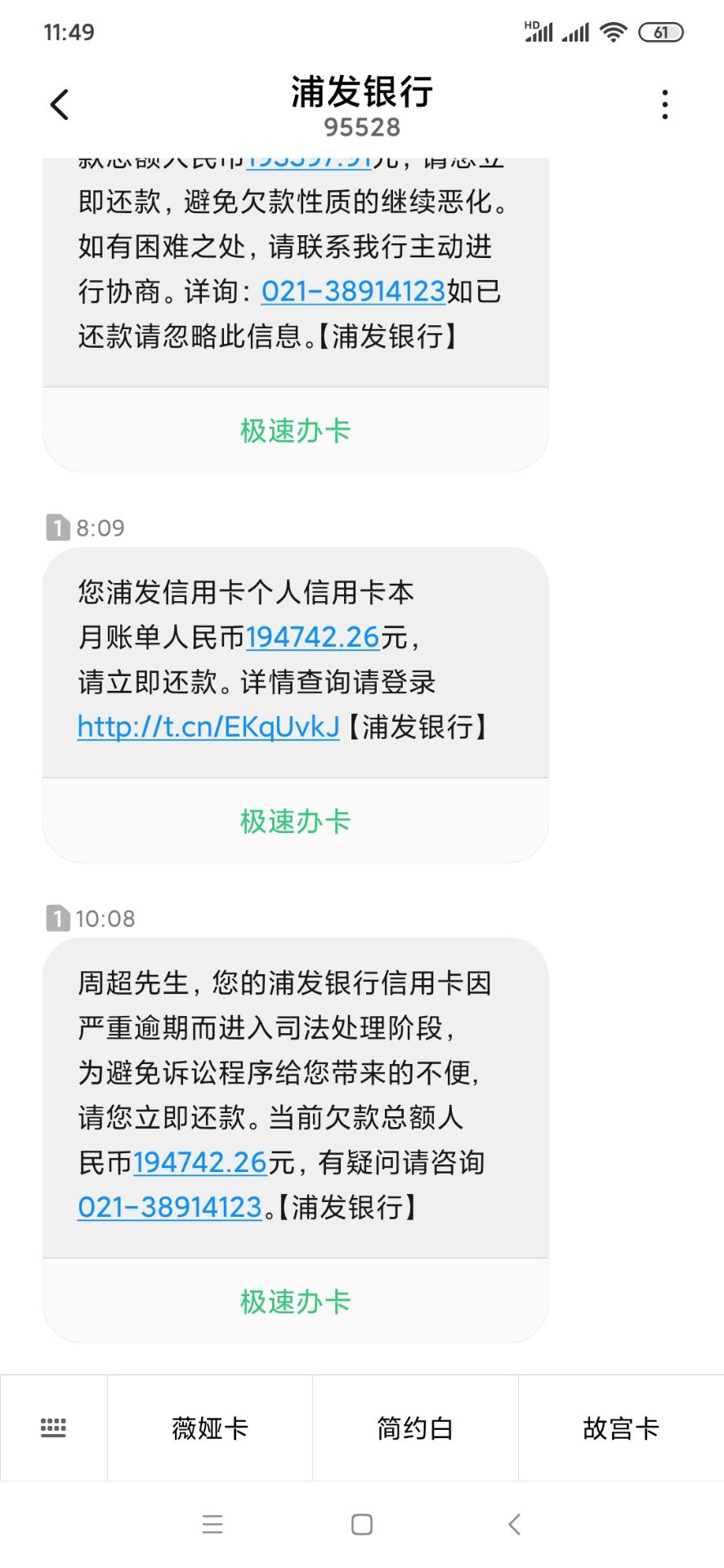Open recent apps from navigation bar
Screen dimensions: 724x1568
click(x=212, y=1524)
